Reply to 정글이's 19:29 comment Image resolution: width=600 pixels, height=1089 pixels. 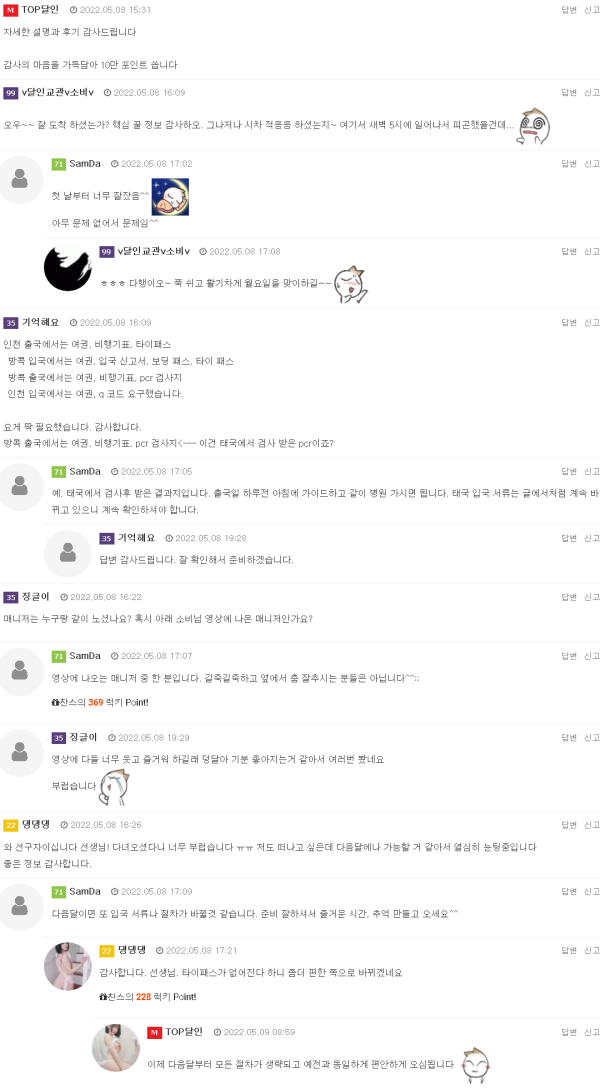568,736
